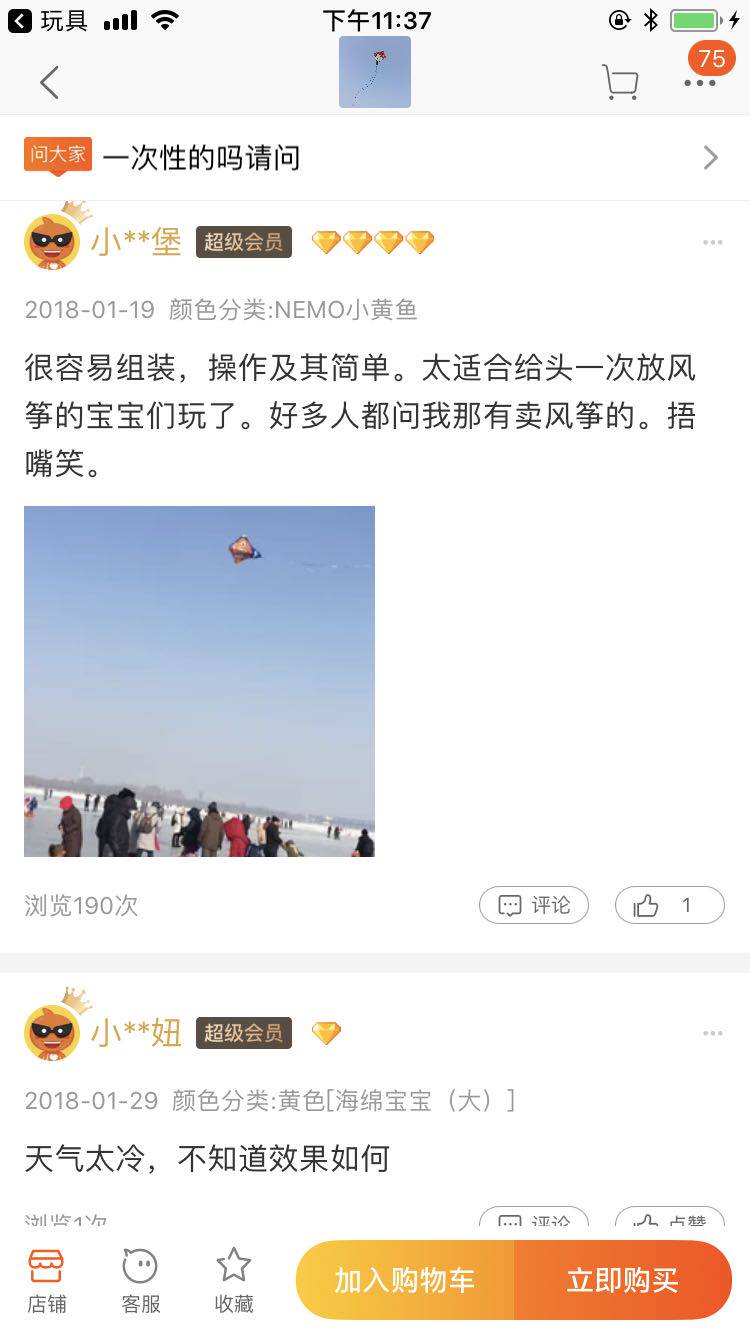This screenshot has width=750, height=1334.
Task: Like 小**堡's review
Action: click(x=669, y=905)
